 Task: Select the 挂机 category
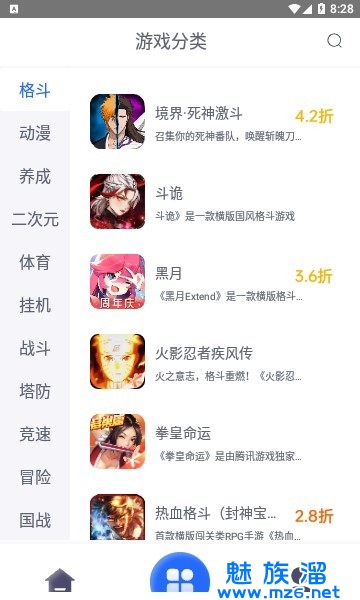[35, 305]
